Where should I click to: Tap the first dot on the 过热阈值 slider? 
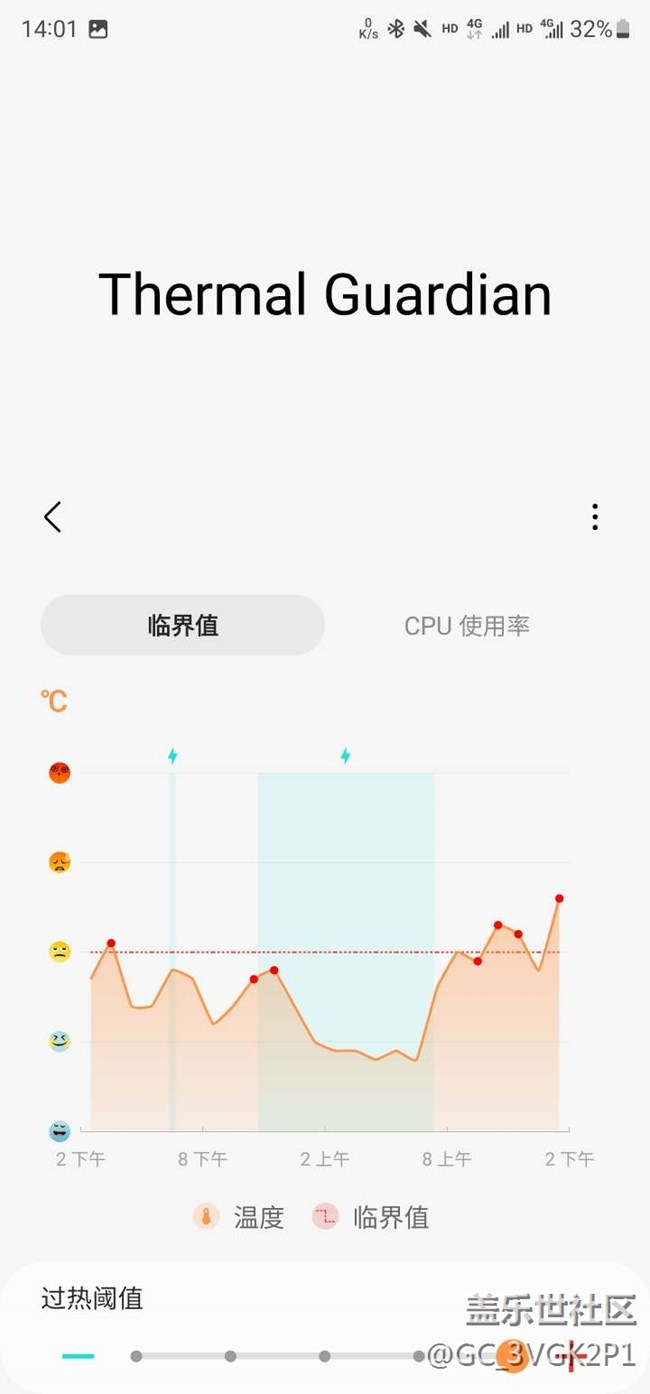pyautogui.click(x=136, y=1356)
